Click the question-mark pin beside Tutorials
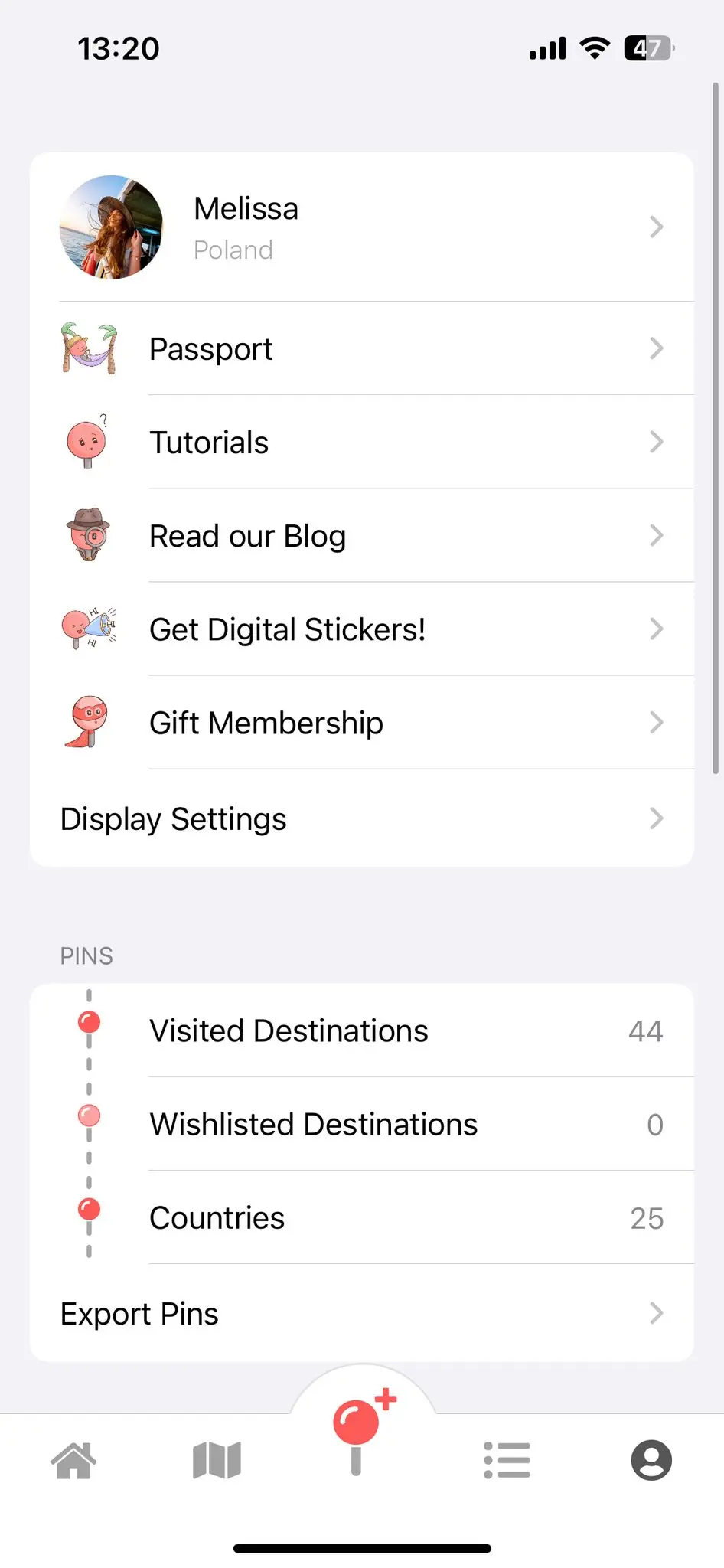This screenshot has height=1568, width=724. coord(88,442)
